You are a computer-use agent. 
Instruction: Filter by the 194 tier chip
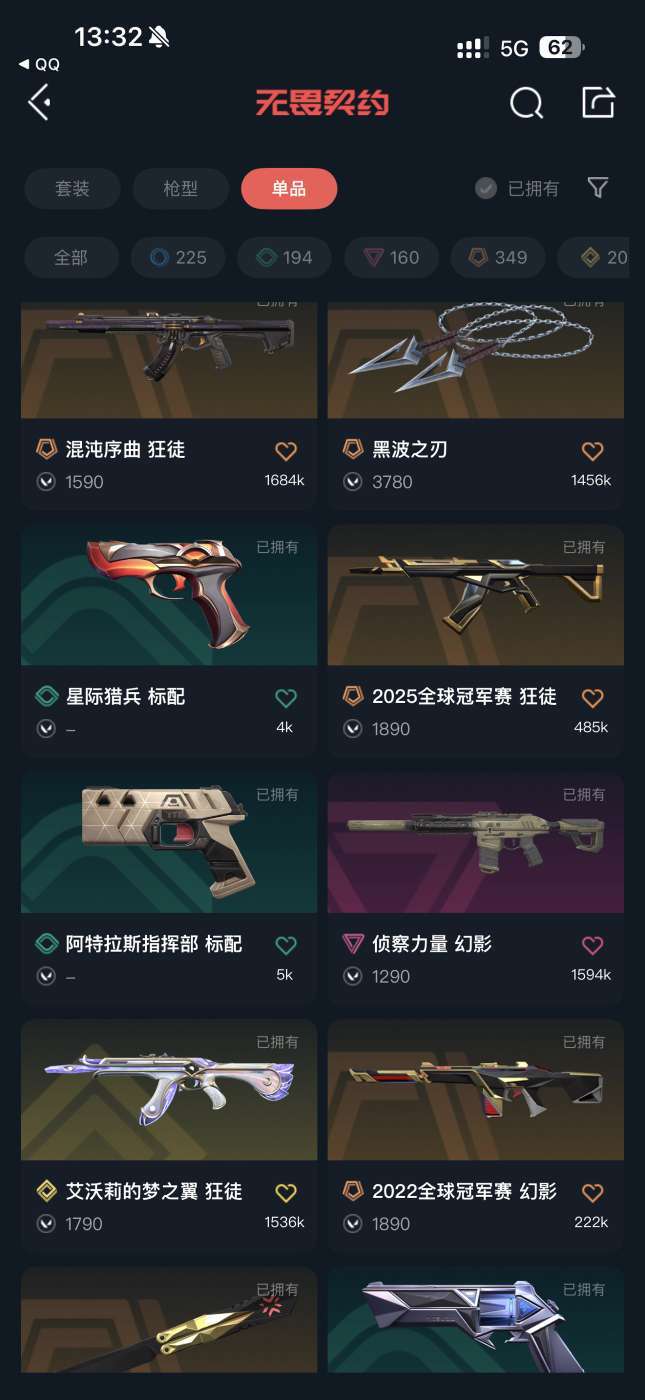(x=285, y=257)
